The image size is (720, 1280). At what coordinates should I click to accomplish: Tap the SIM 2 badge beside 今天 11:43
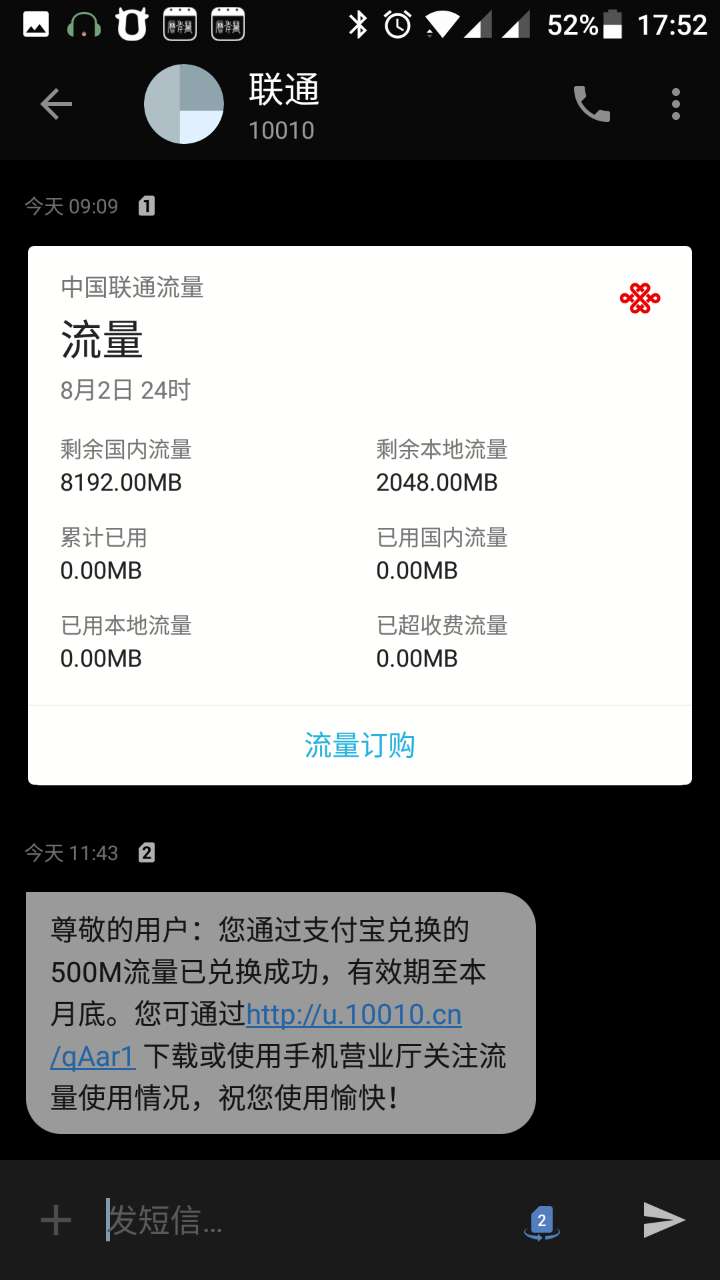[146, 852]
